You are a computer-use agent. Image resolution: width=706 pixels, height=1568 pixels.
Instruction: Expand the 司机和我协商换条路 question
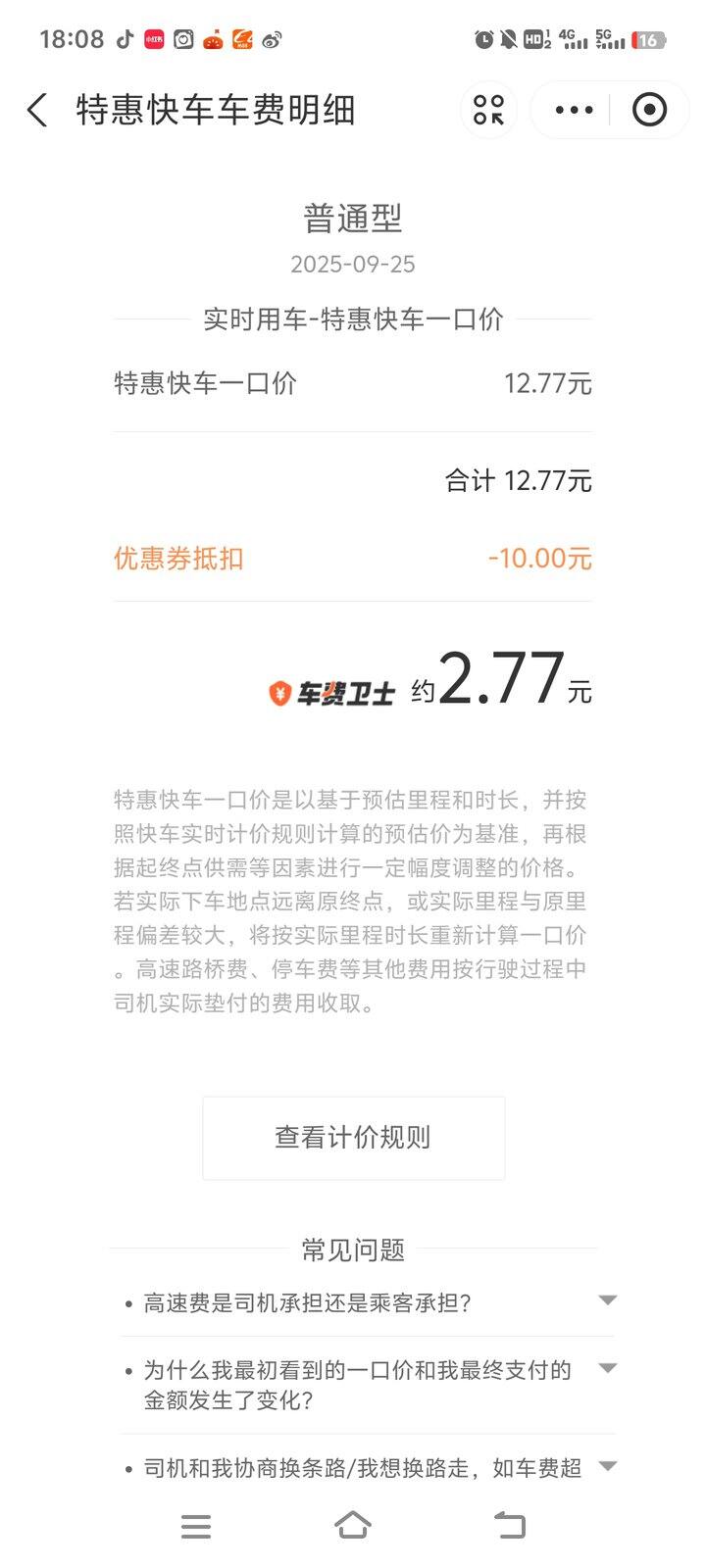607,1466
